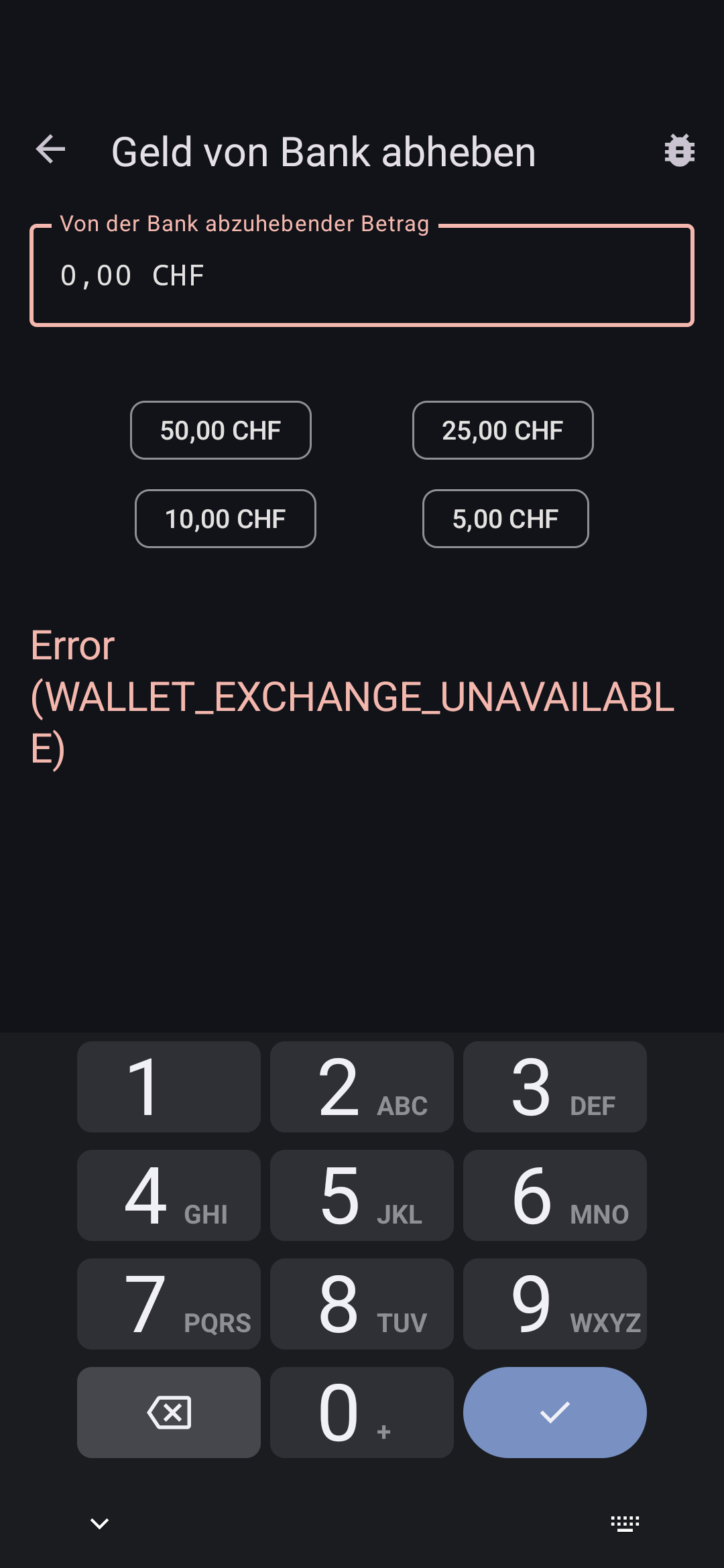Hide the keyboard with the down chevron
Screen dimensions: 724x1568
click(x=99, y=1524)
